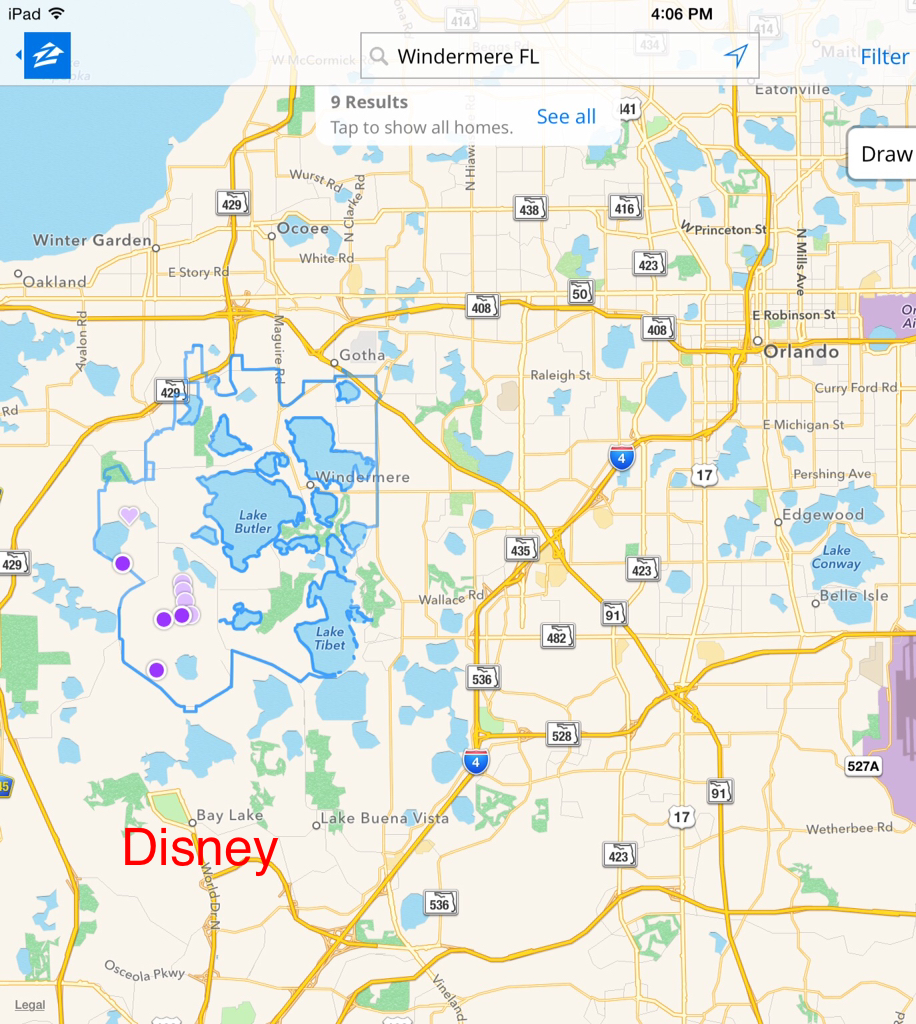Screen dimensions: 916x1024
Task: Tap the location arrow icon in the search field
Action: 736,54
